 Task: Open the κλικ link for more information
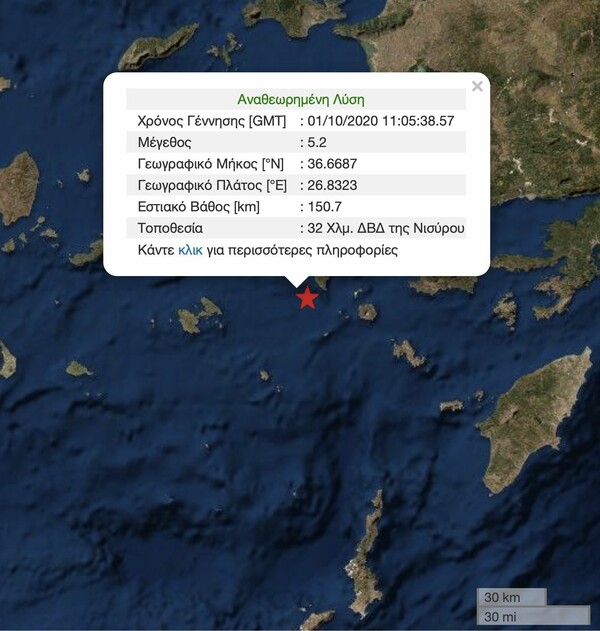[191, 251]
